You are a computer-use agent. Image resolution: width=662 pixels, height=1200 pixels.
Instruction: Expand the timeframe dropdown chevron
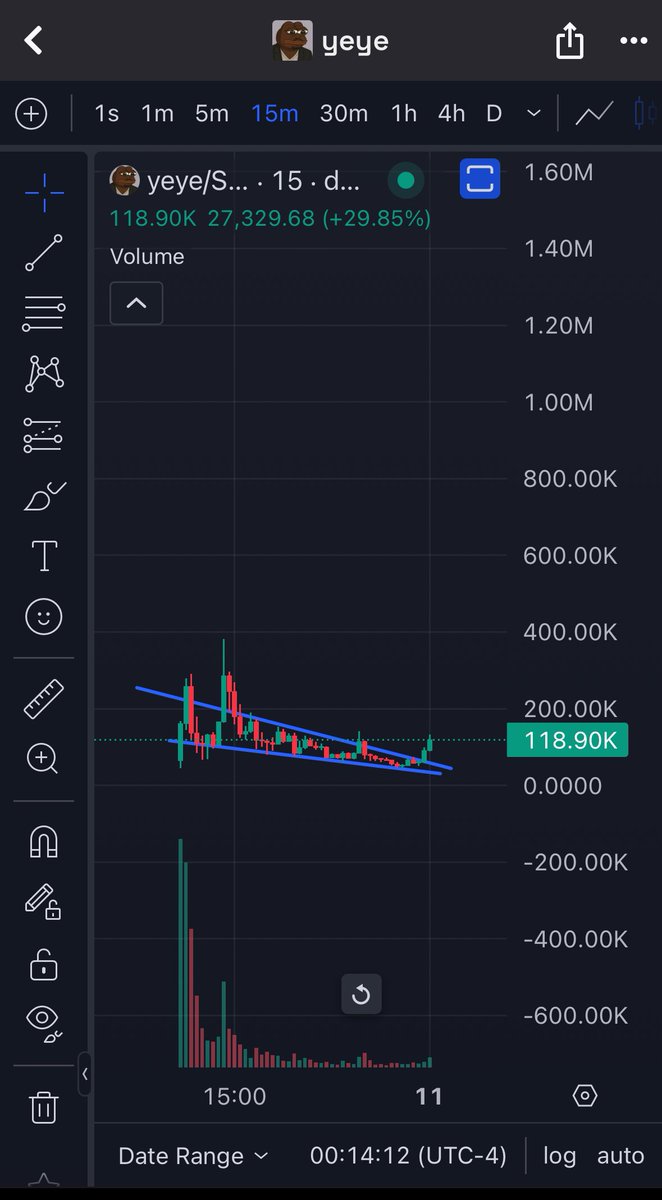click(x=533, y=113)
